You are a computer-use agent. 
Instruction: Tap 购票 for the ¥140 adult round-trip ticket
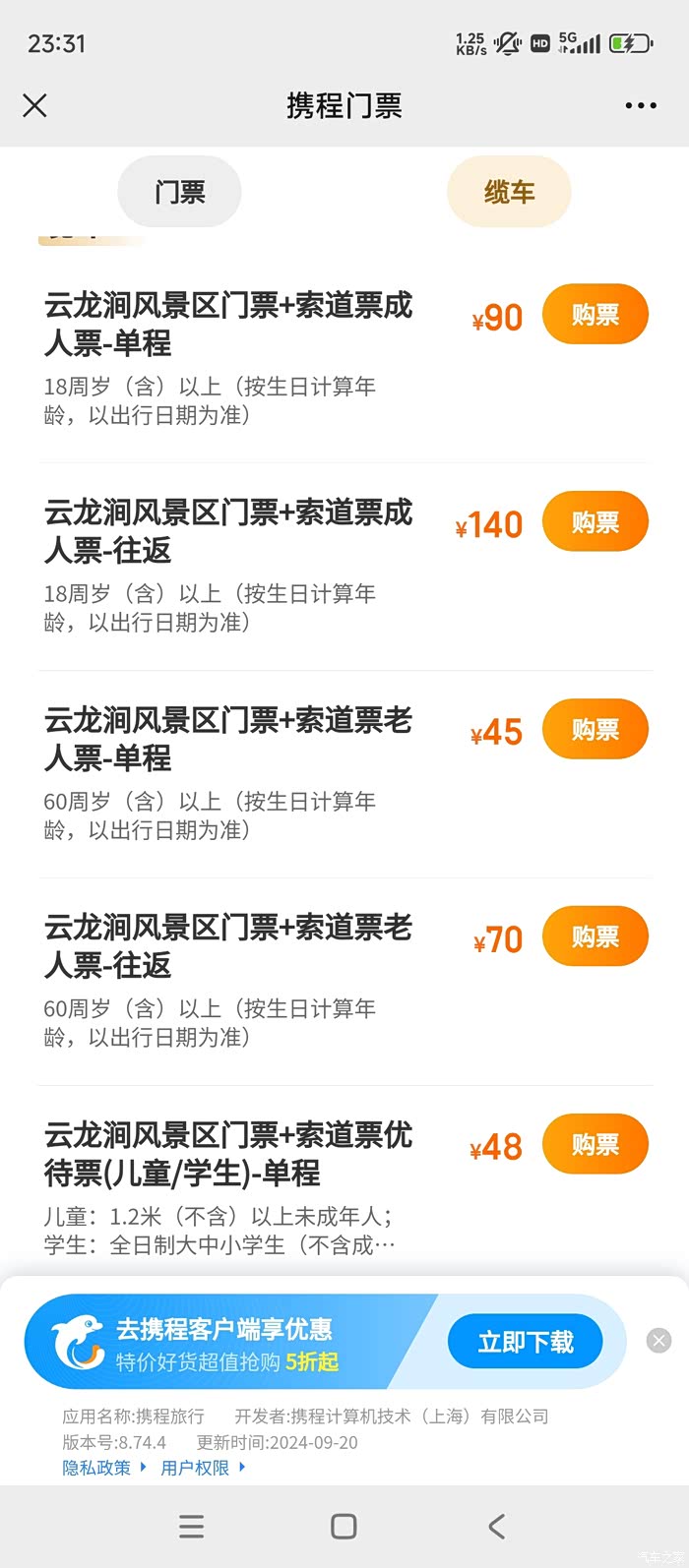tap(595, 522)
